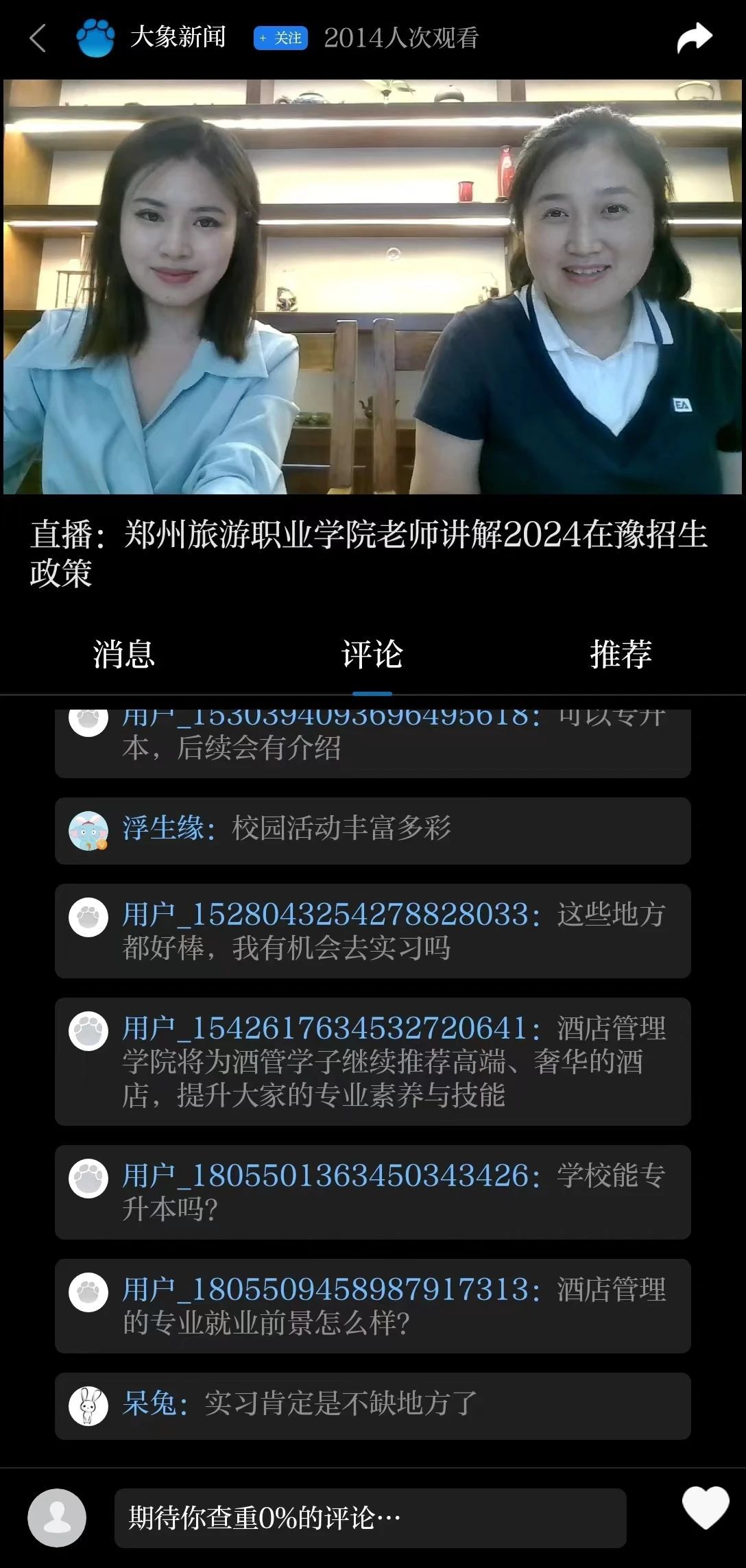This screenshot has width=746, height=1568.
Task: Switch to the 消息 tab
Action: point(124,654)
